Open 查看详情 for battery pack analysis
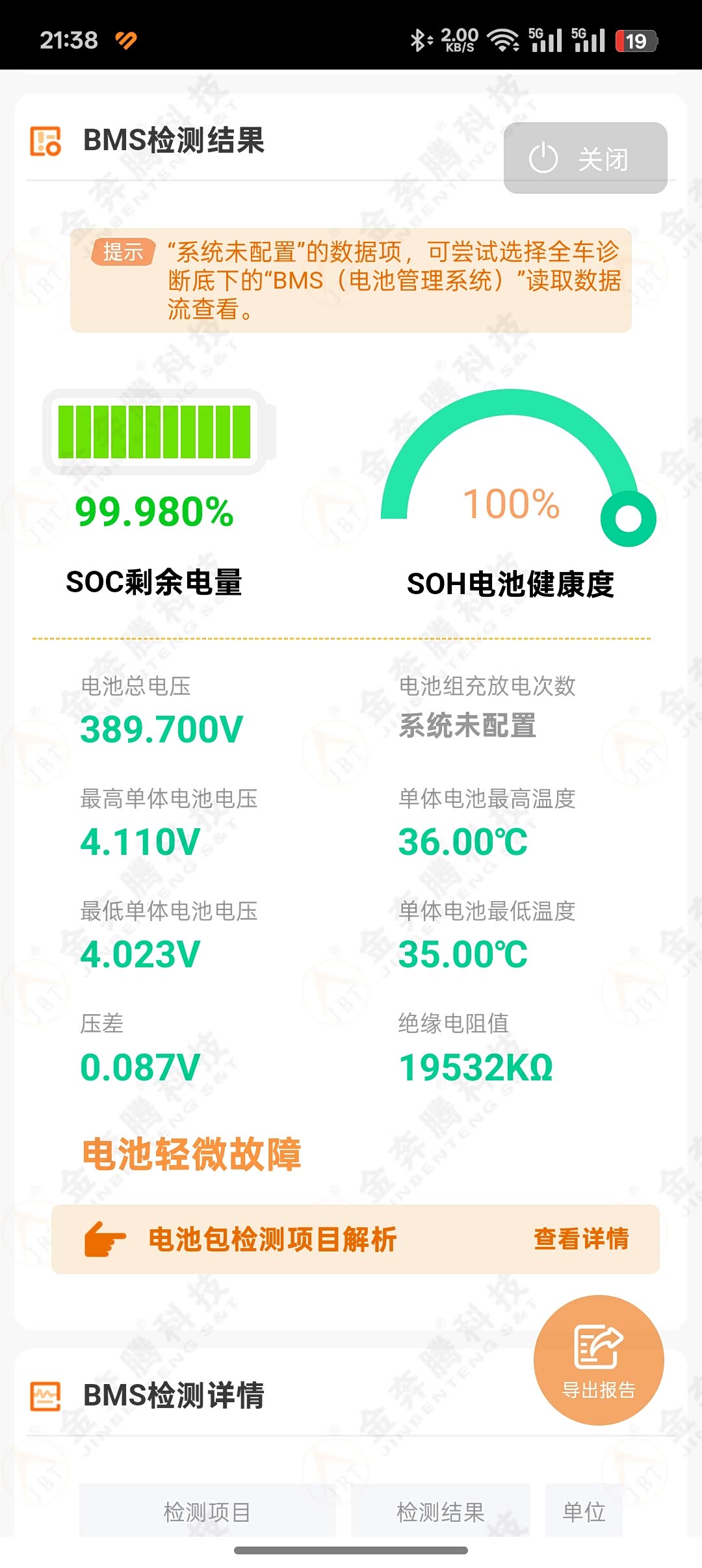This screenshot has width=702, height=1568. click(x=581, y=1239)
